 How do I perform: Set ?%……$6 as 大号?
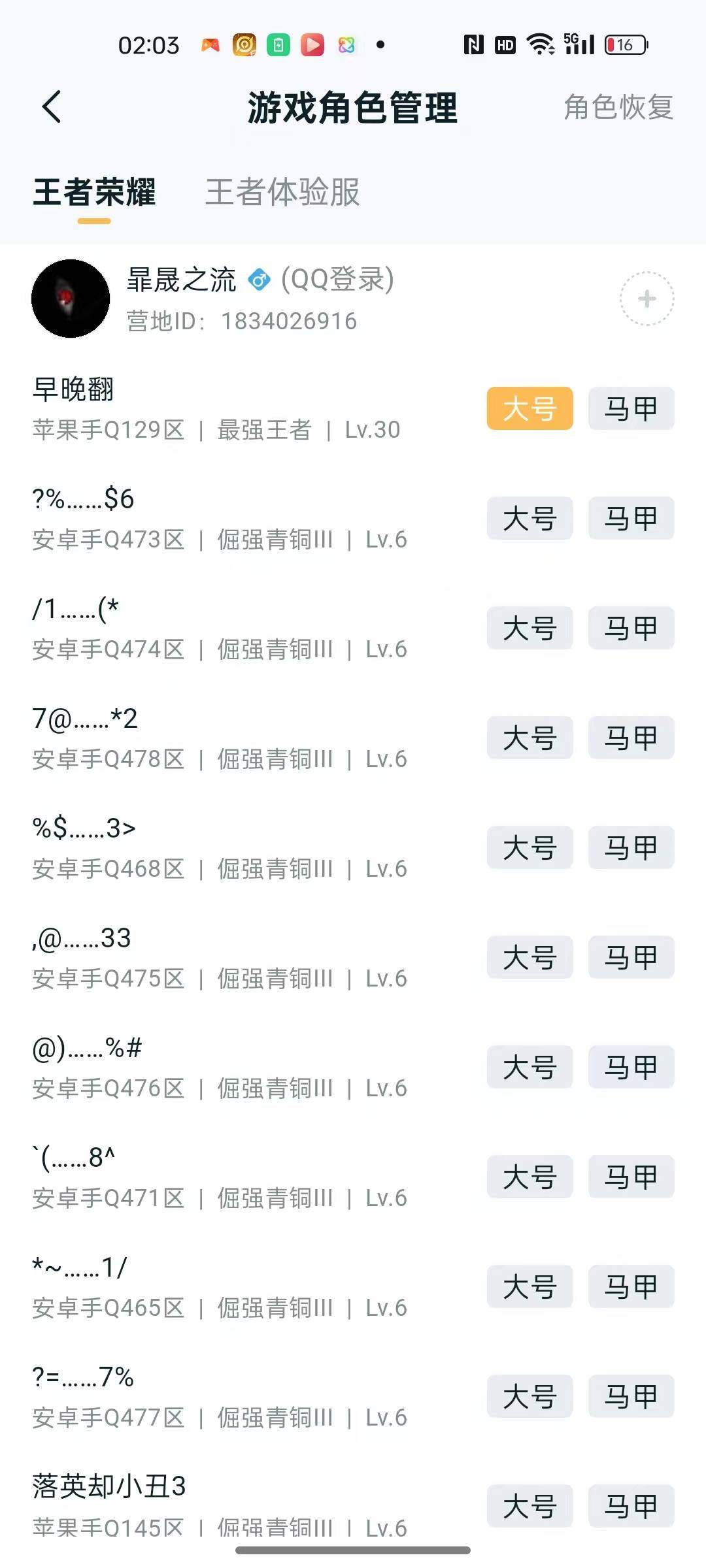tap(529, 518)
